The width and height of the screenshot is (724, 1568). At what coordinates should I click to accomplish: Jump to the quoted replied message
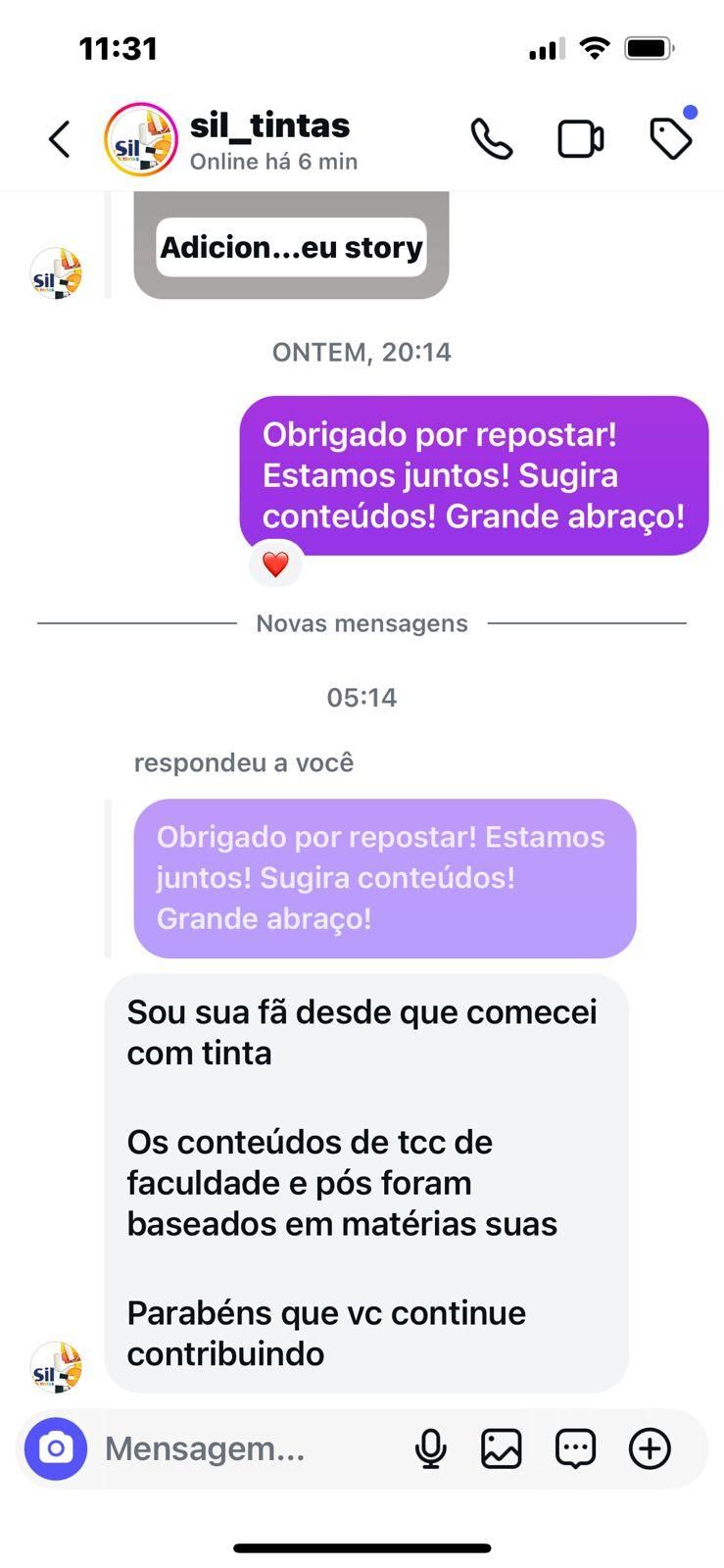click(384, 878)
